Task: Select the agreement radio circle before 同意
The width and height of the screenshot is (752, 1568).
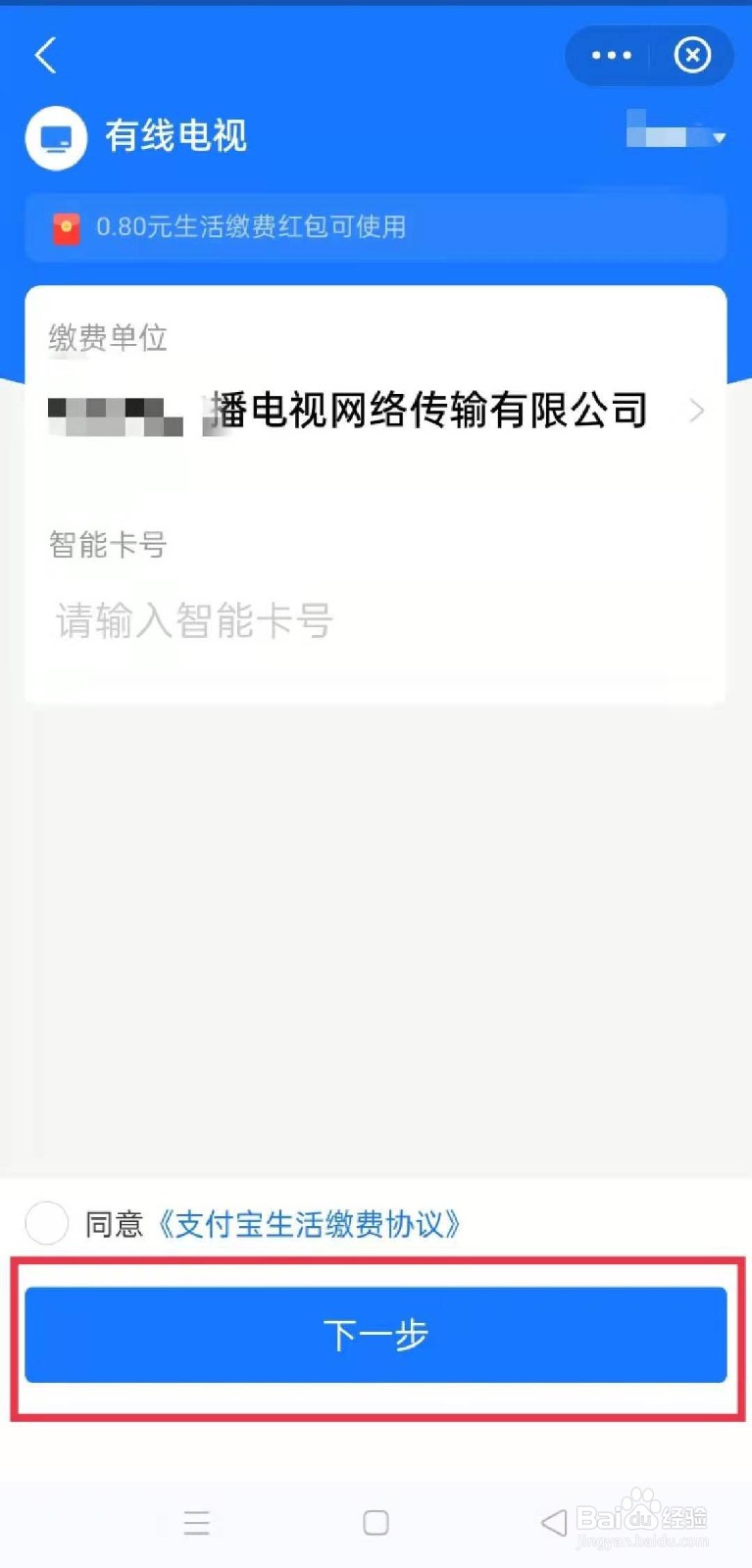Action: [46, 1224]
